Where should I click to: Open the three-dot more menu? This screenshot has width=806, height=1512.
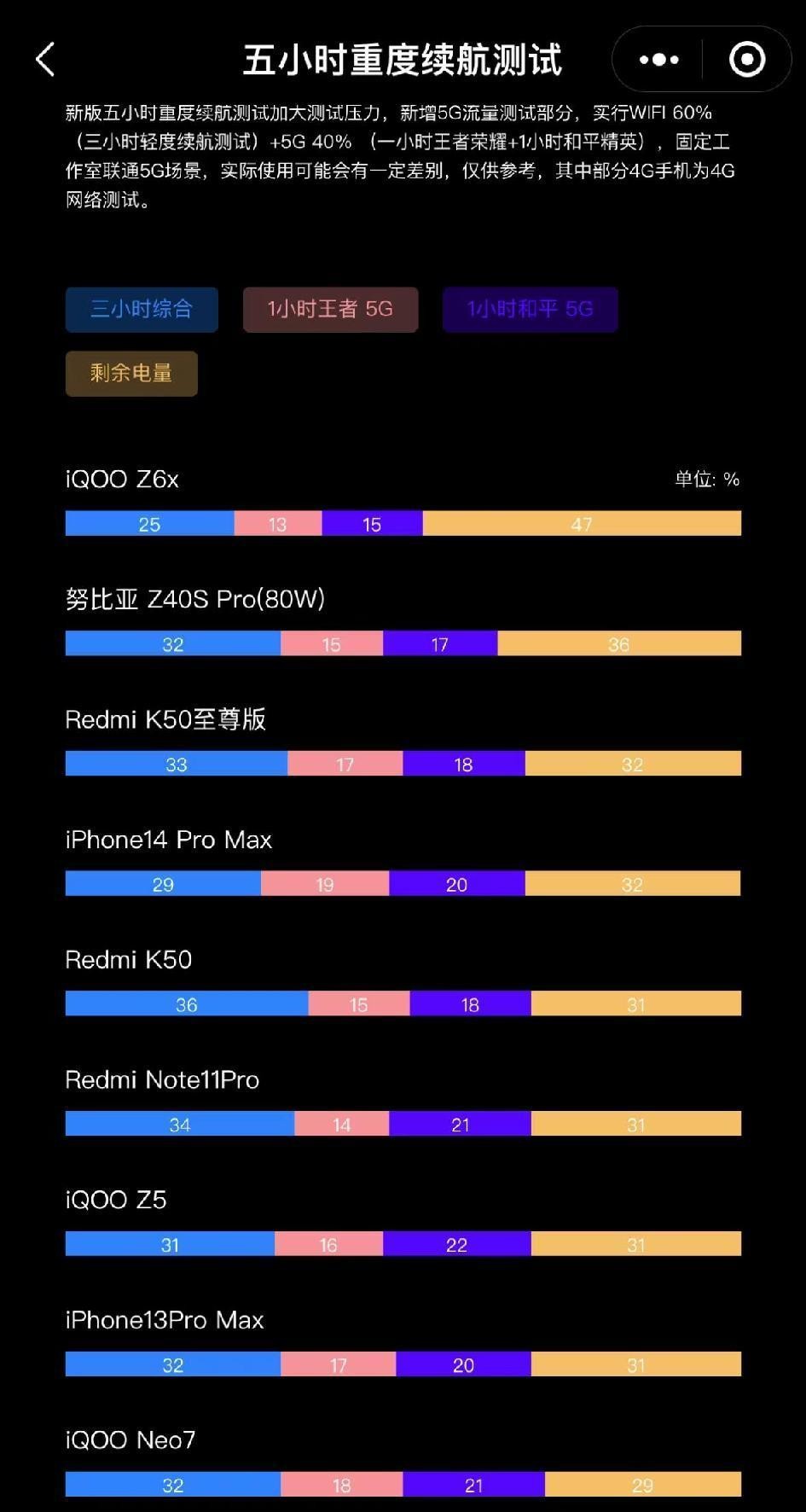click(658, 60)
